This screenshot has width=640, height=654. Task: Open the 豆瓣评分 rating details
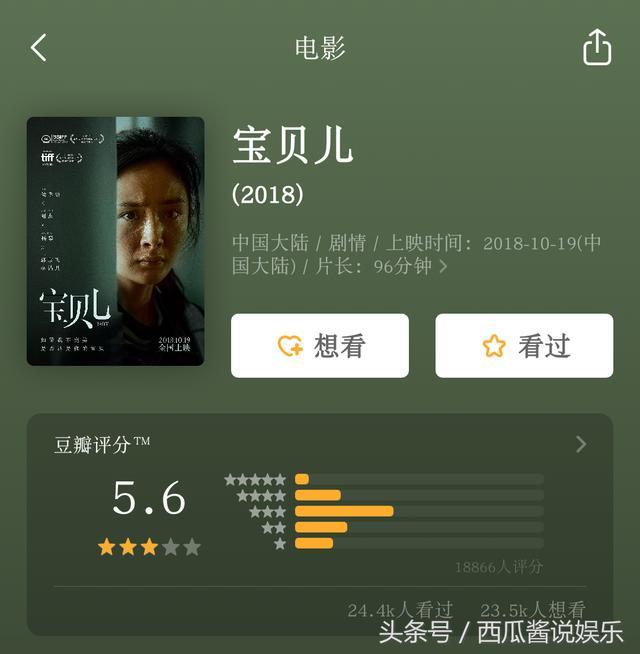581,444
